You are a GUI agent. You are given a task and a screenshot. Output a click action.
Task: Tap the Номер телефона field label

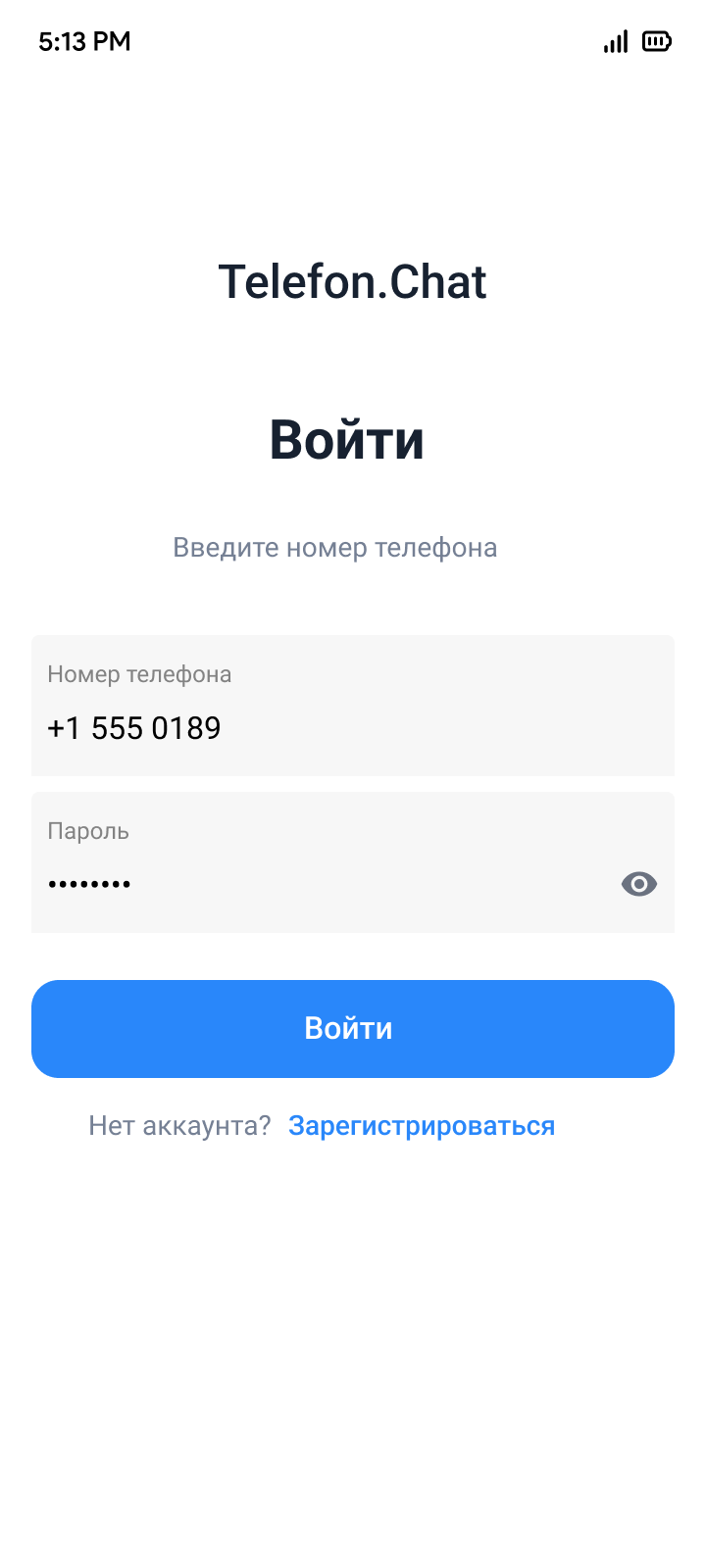pos(139,674)
